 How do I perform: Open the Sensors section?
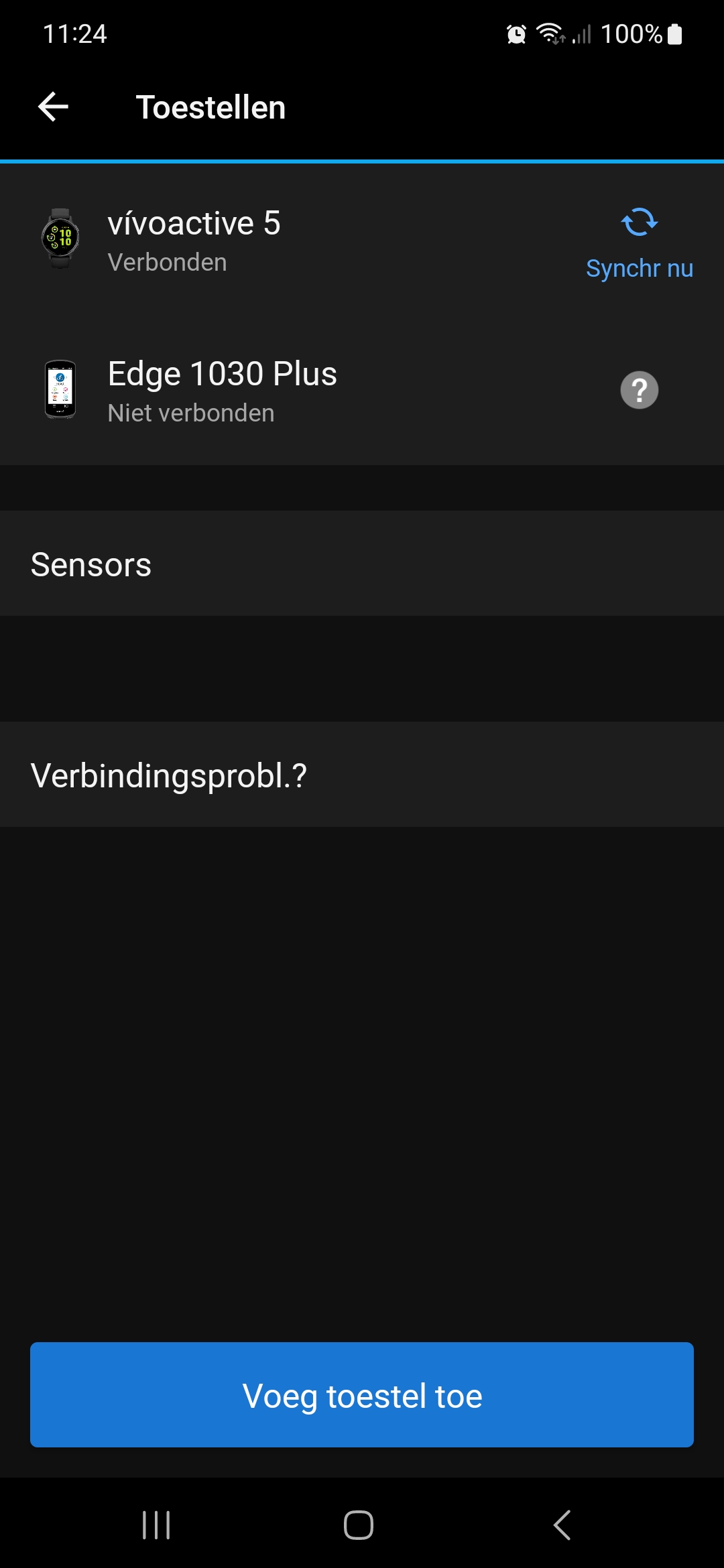[x=362, y=564]
